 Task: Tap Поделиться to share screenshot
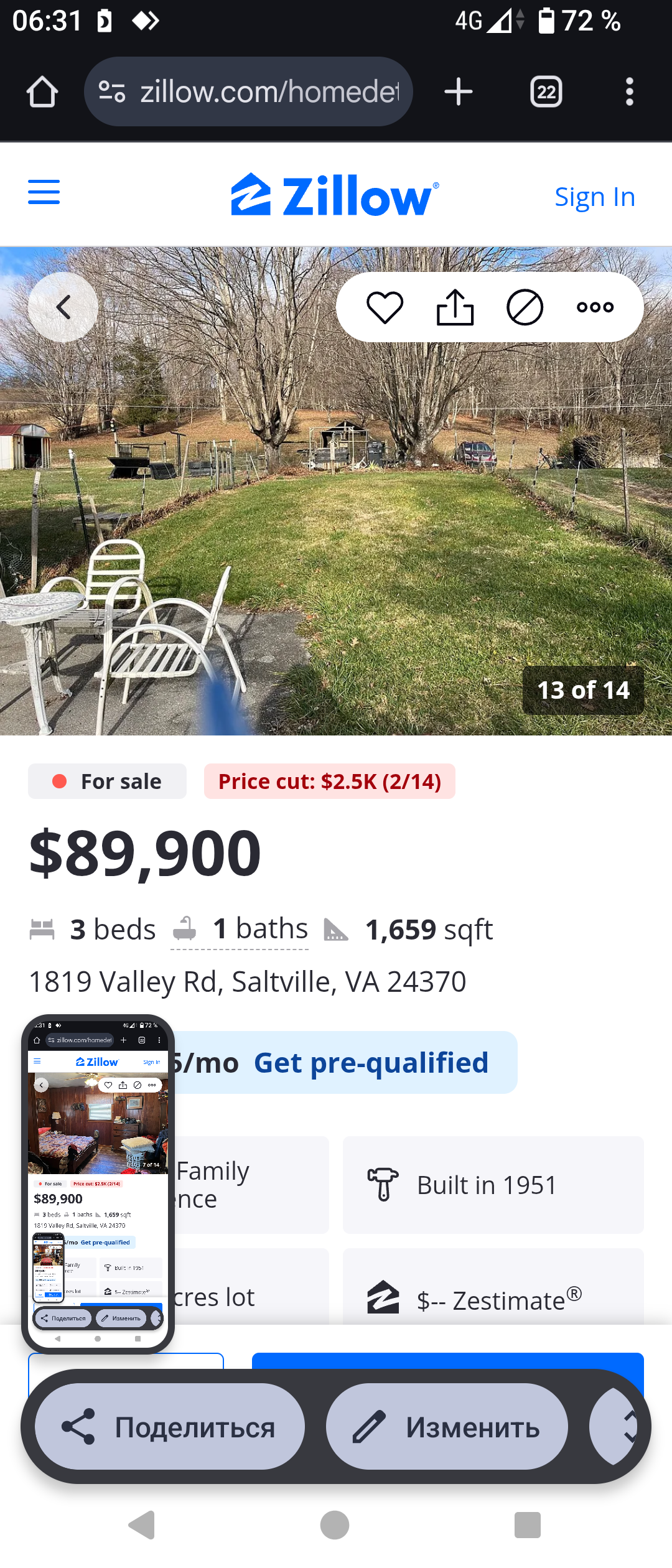(170, 1427)
